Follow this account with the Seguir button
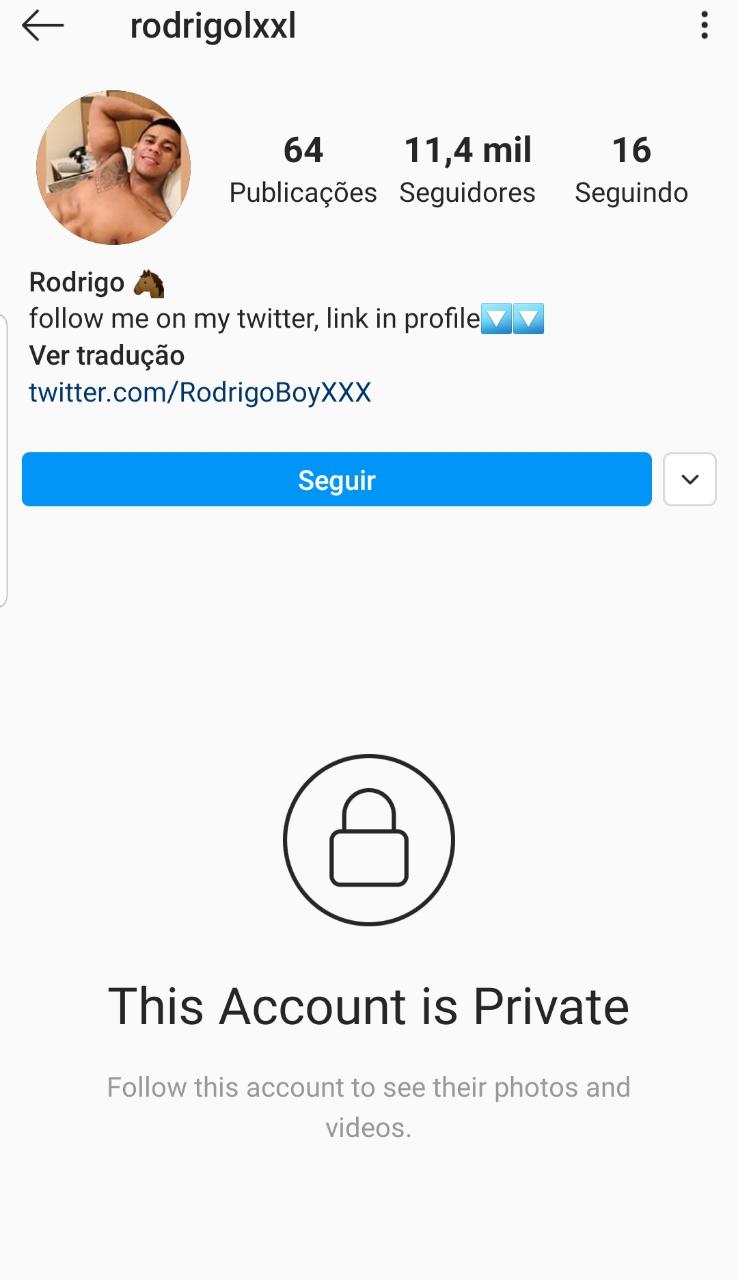Viewport: 738px width, 1280px height. pyautogui.click(x=337, y=480)
